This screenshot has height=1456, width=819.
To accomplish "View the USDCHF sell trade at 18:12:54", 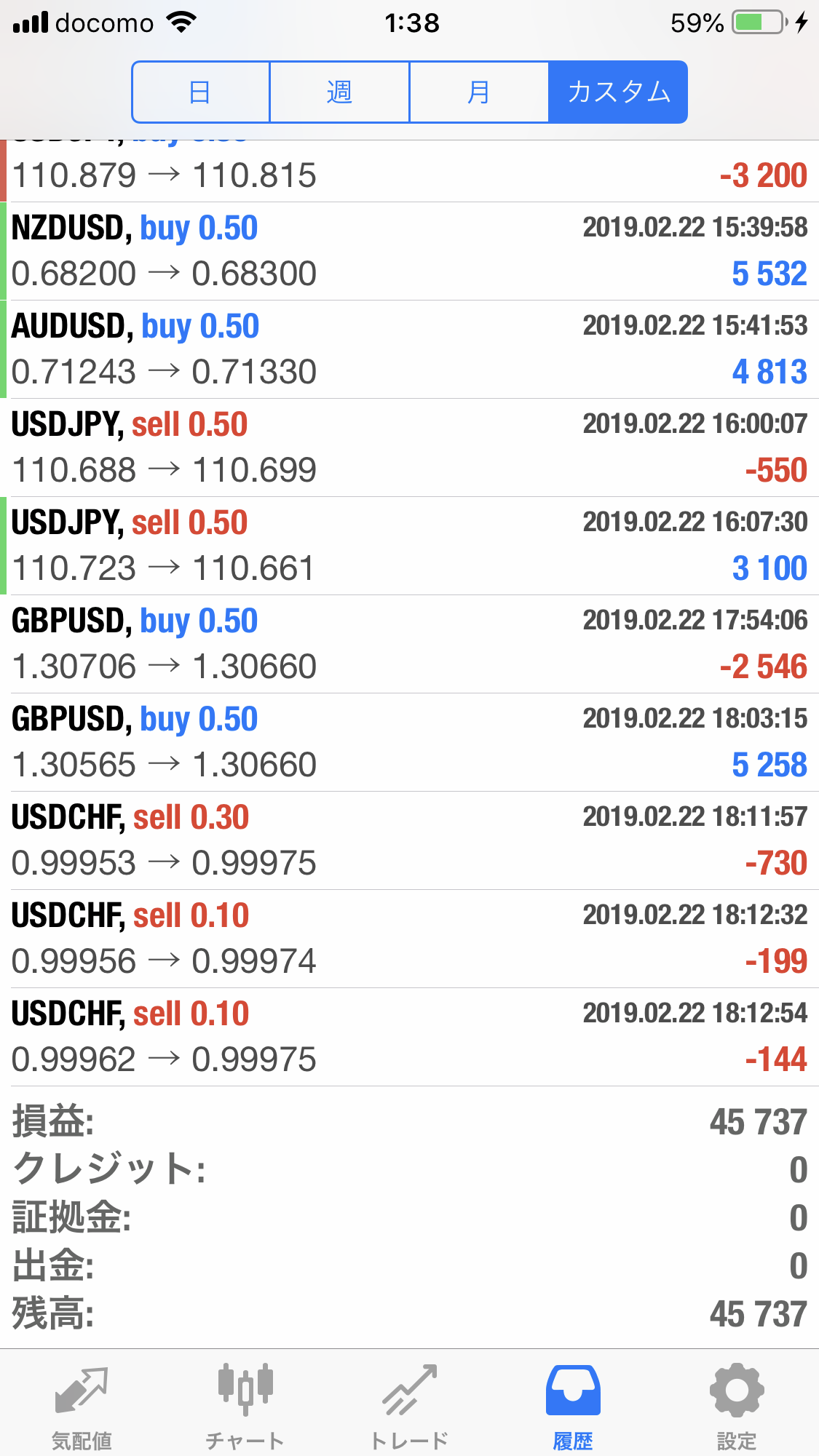I will coord(409,1037).
